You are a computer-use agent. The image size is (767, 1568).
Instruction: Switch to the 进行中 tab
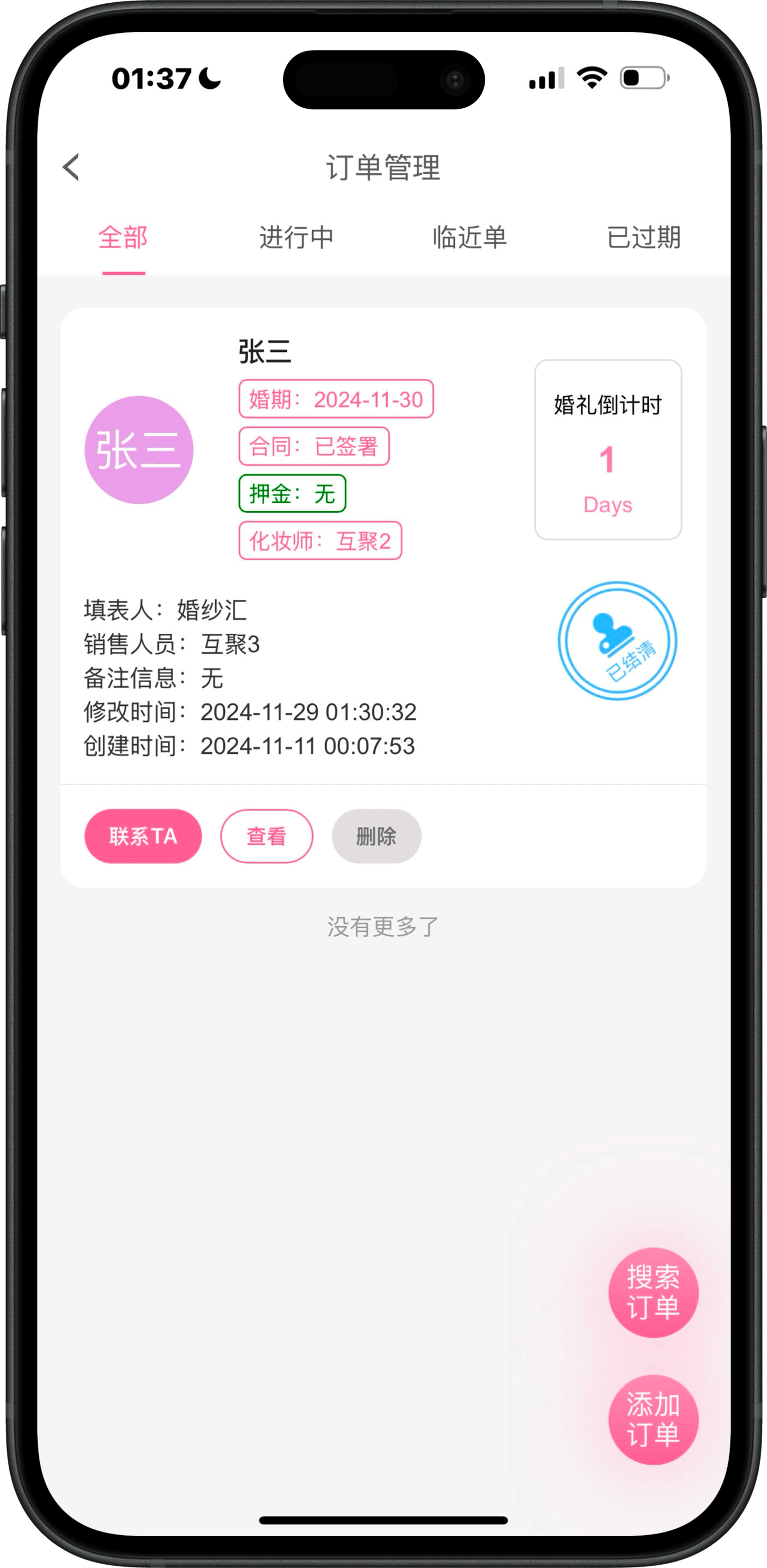(x=296, y=237)
